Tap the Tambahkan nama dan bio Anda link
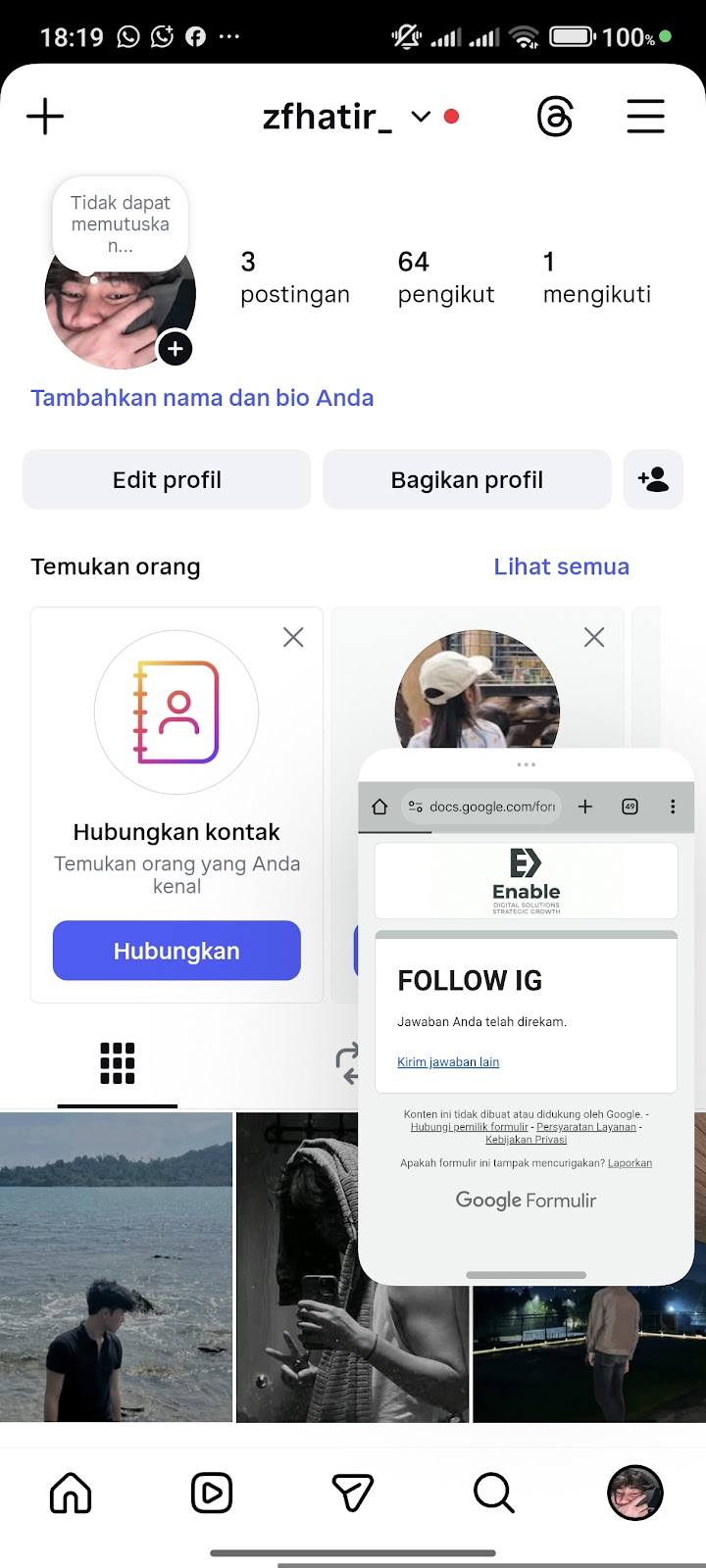Screen dimensions: 706x1568 pyautogui.click(x=202, y=398)
